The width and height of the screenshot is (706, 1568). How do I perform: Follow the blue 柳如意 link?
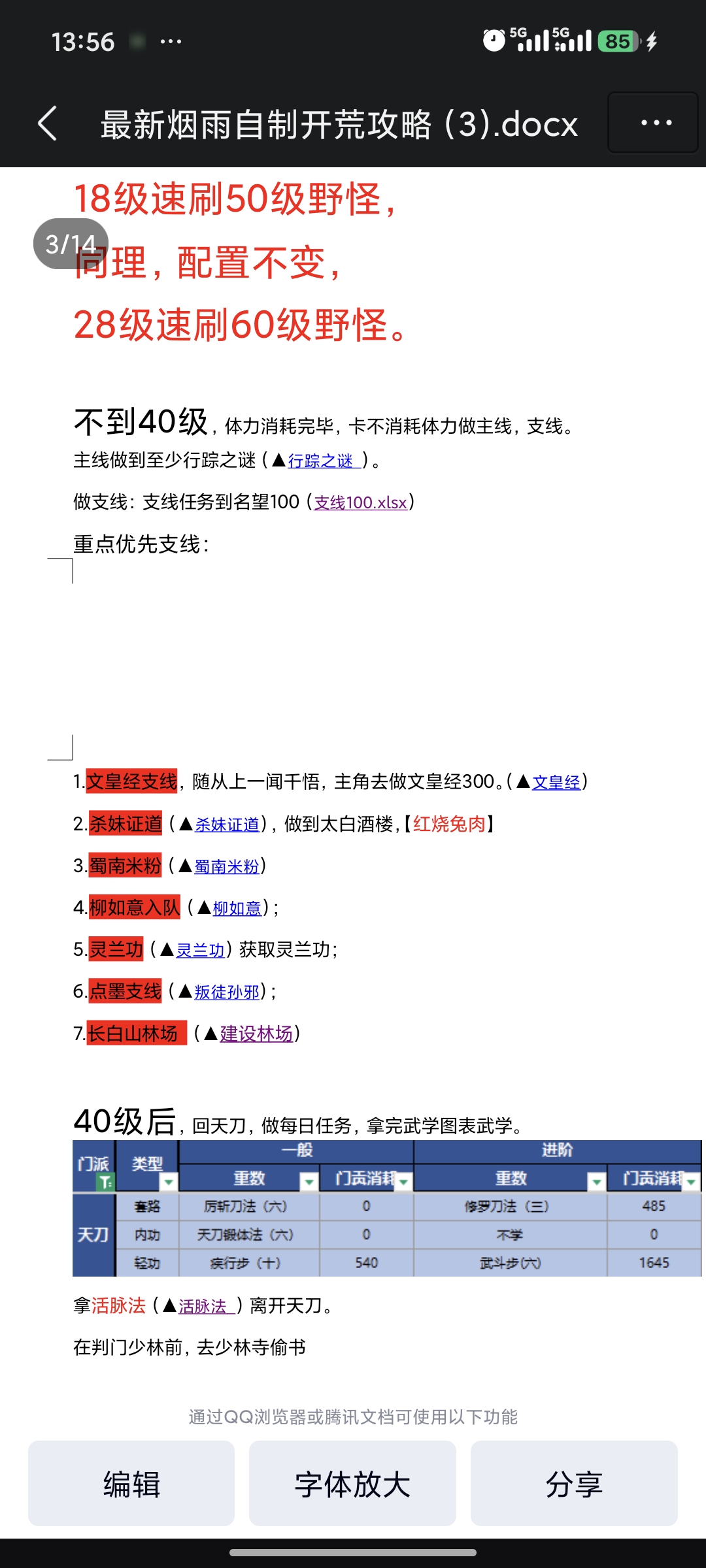[x=237, y=908]
